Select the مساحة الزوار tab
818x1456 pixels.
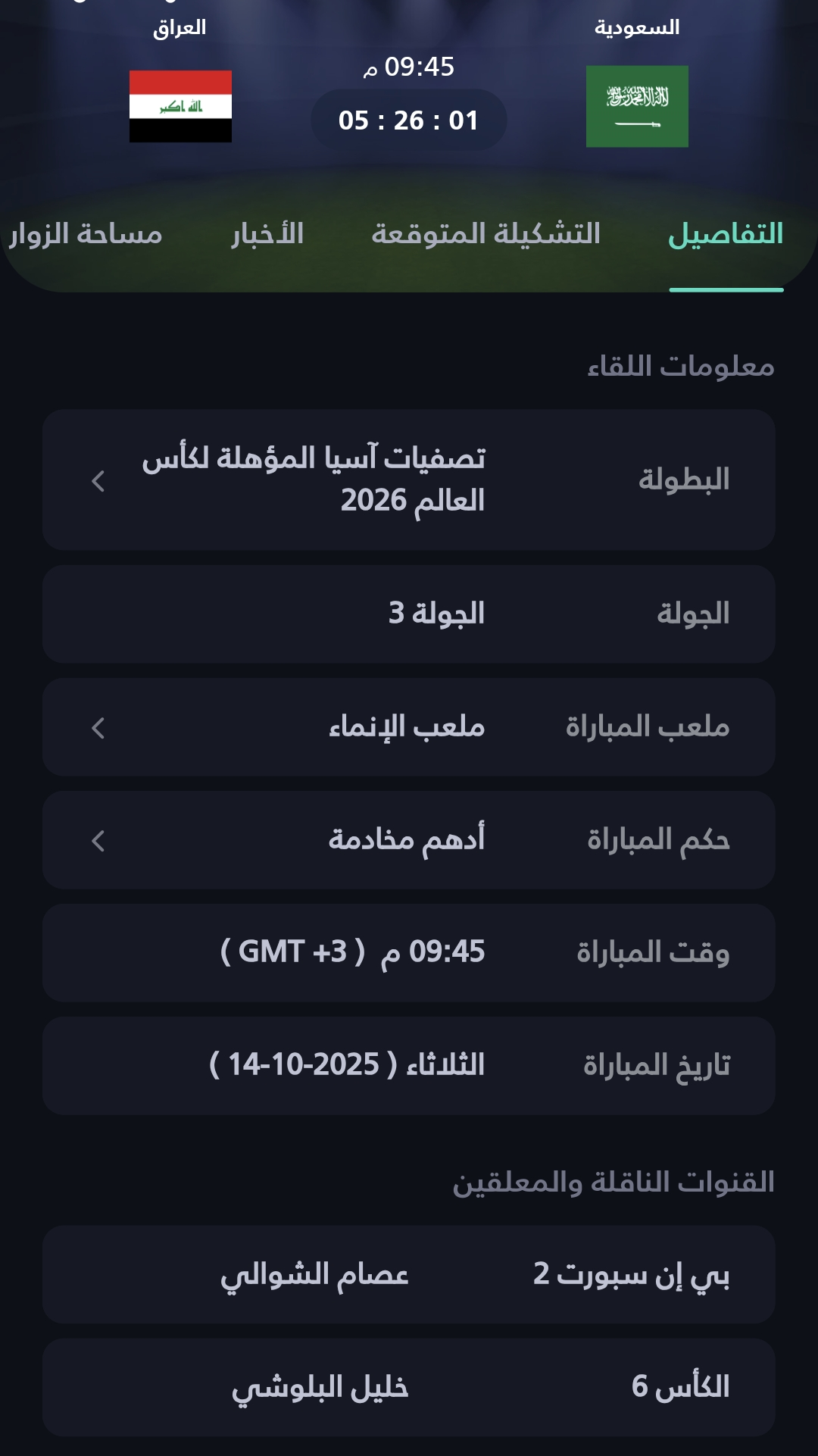tap(86, 235)
